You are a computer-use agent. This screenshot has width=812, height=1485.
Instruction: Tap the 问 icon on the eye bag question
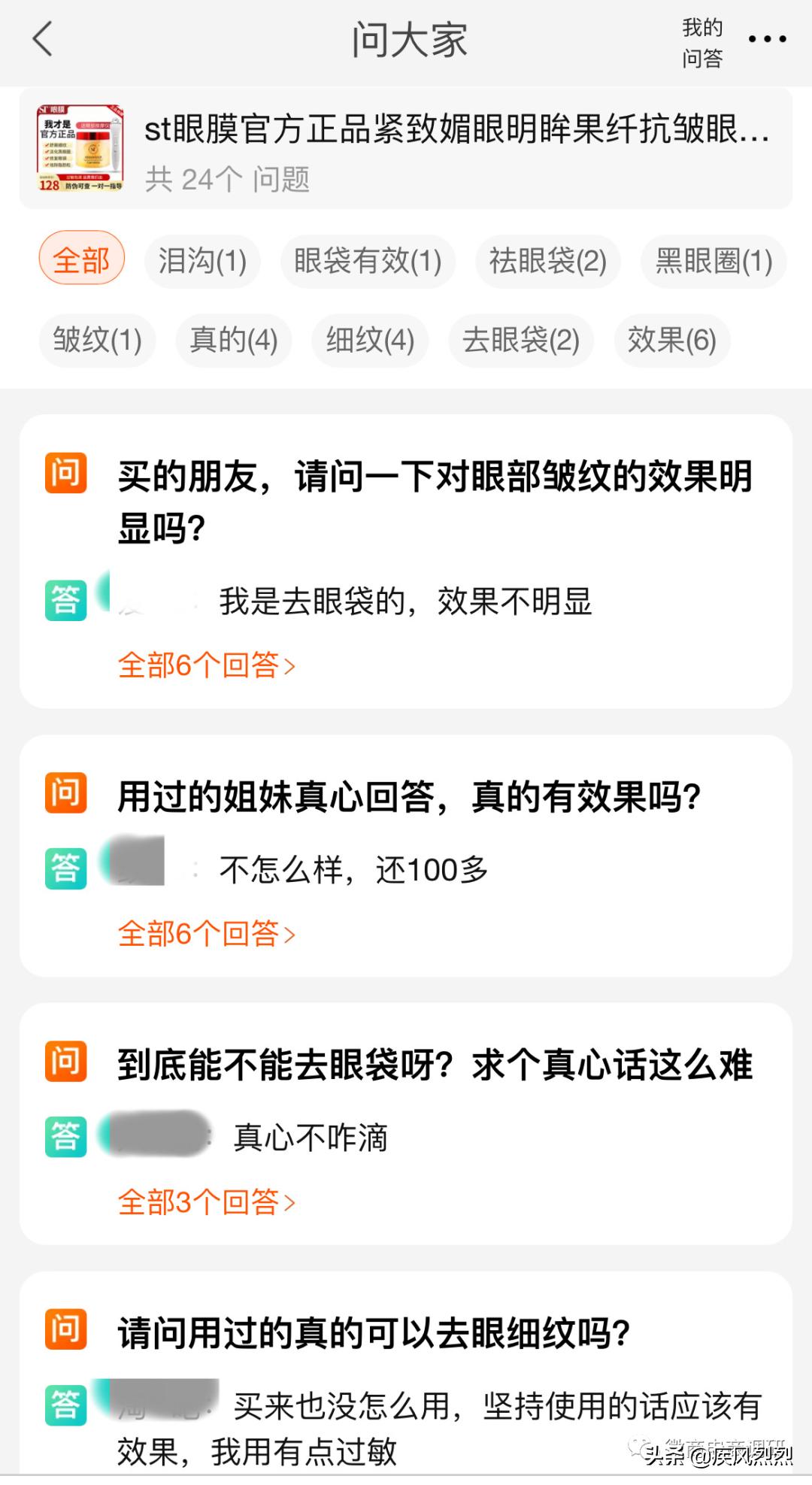coord(66,1063)
